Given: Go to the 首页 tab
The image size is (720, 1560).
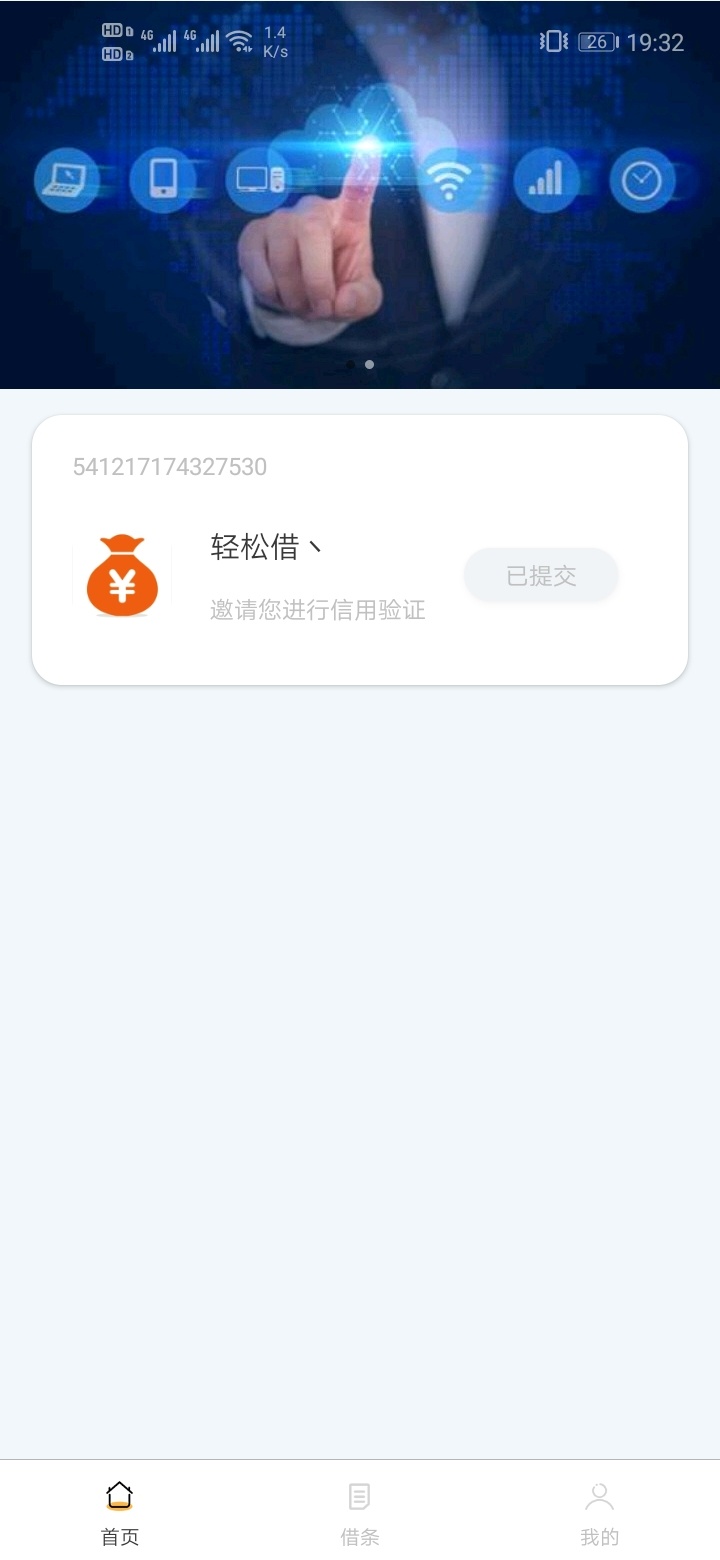Looking at the screenshot, I should click(120, 1514).
